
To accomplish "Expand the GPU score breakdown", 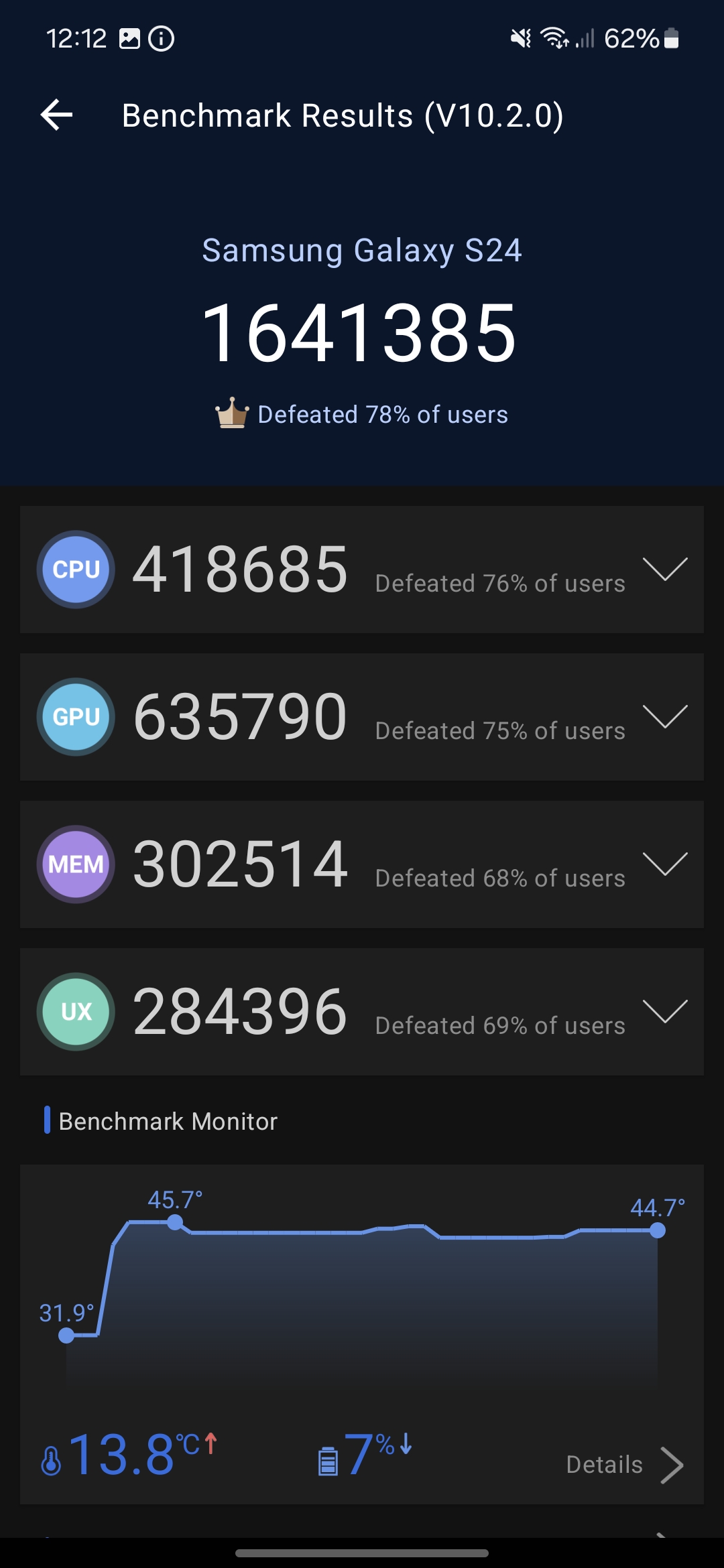I will click(664, 716).
